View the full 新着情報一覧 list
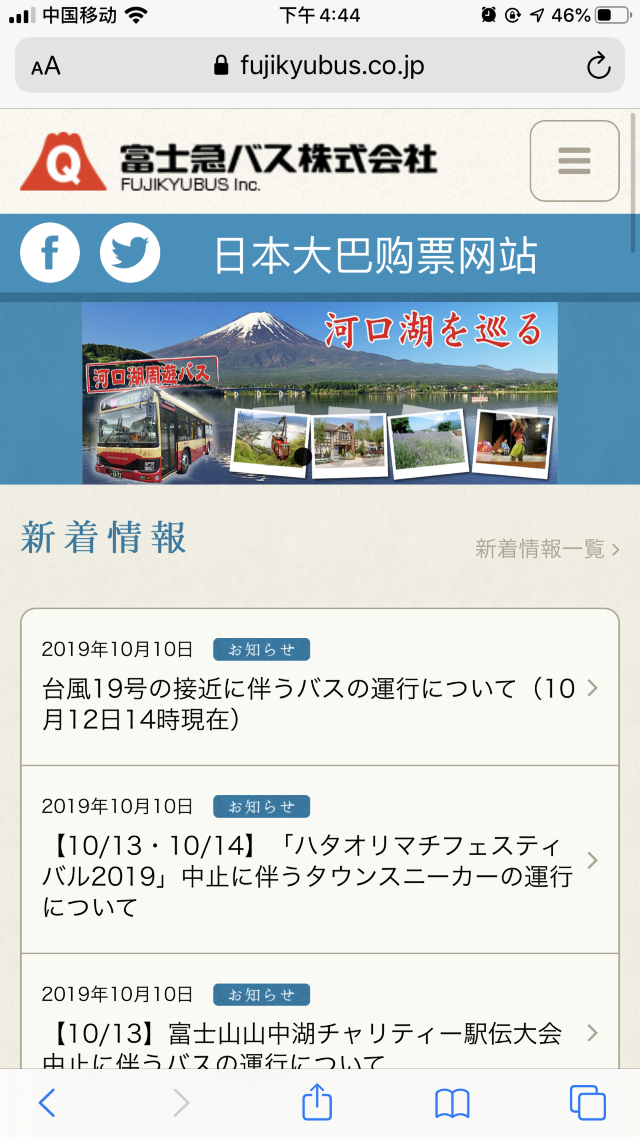 547,549
